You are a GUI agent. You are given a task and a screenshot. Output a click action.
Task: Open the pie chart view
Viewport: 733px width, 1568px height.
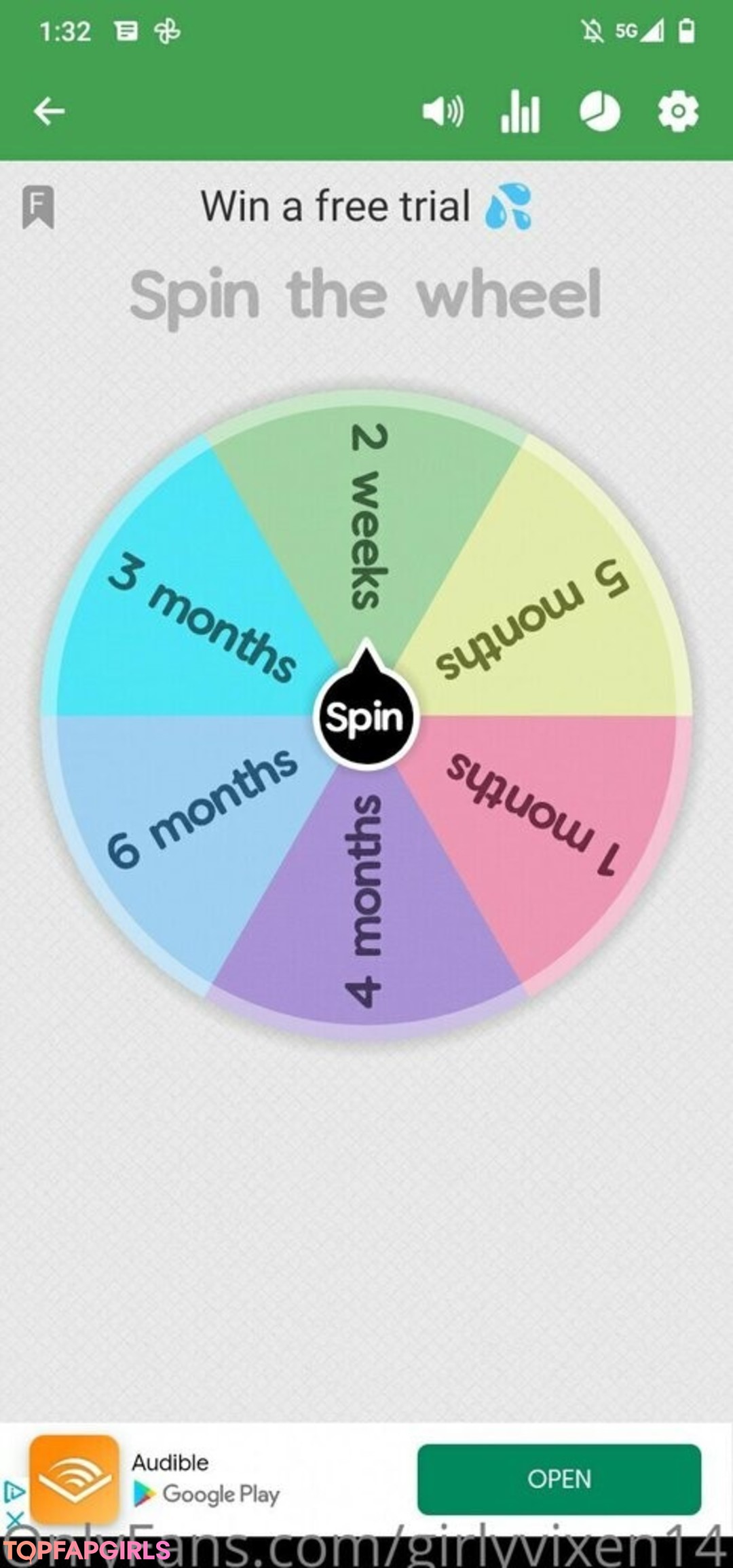click(x=599, y=111)
